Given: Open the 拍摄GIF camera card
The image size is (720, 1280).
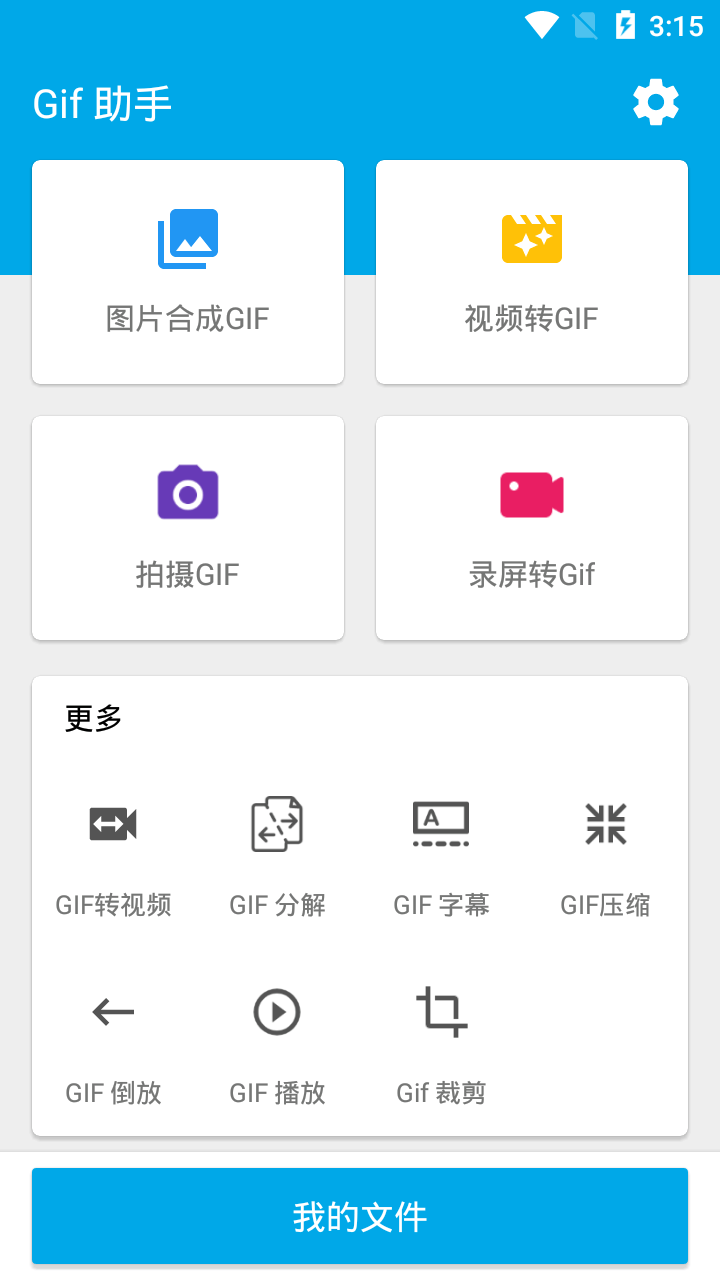Looking at the screenshot, I should pos(188,528).
